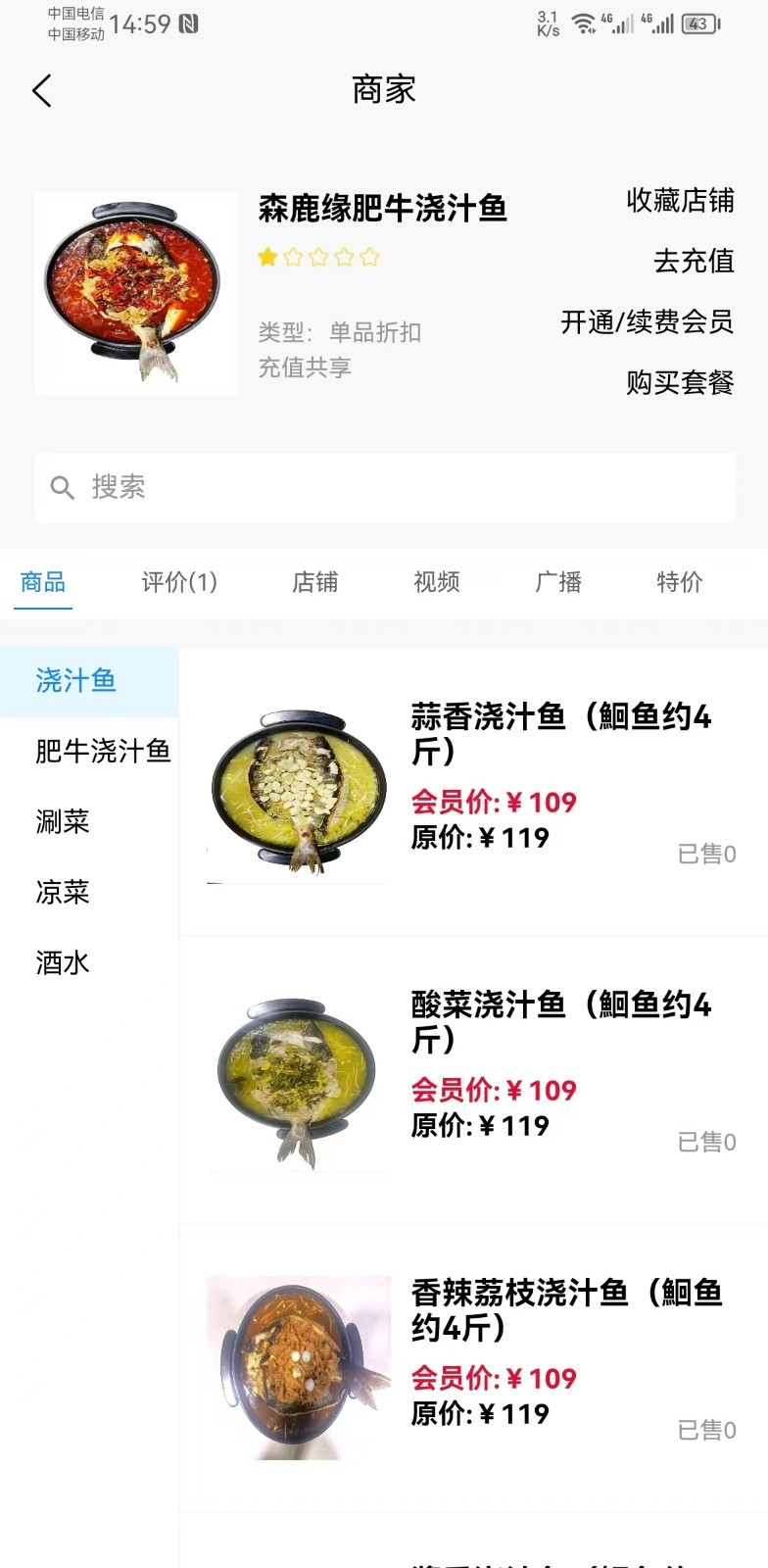The width and height of the screenshot is (768, 1568).
Task: Tap the first rating star below the store name
Action: point(264,259)
